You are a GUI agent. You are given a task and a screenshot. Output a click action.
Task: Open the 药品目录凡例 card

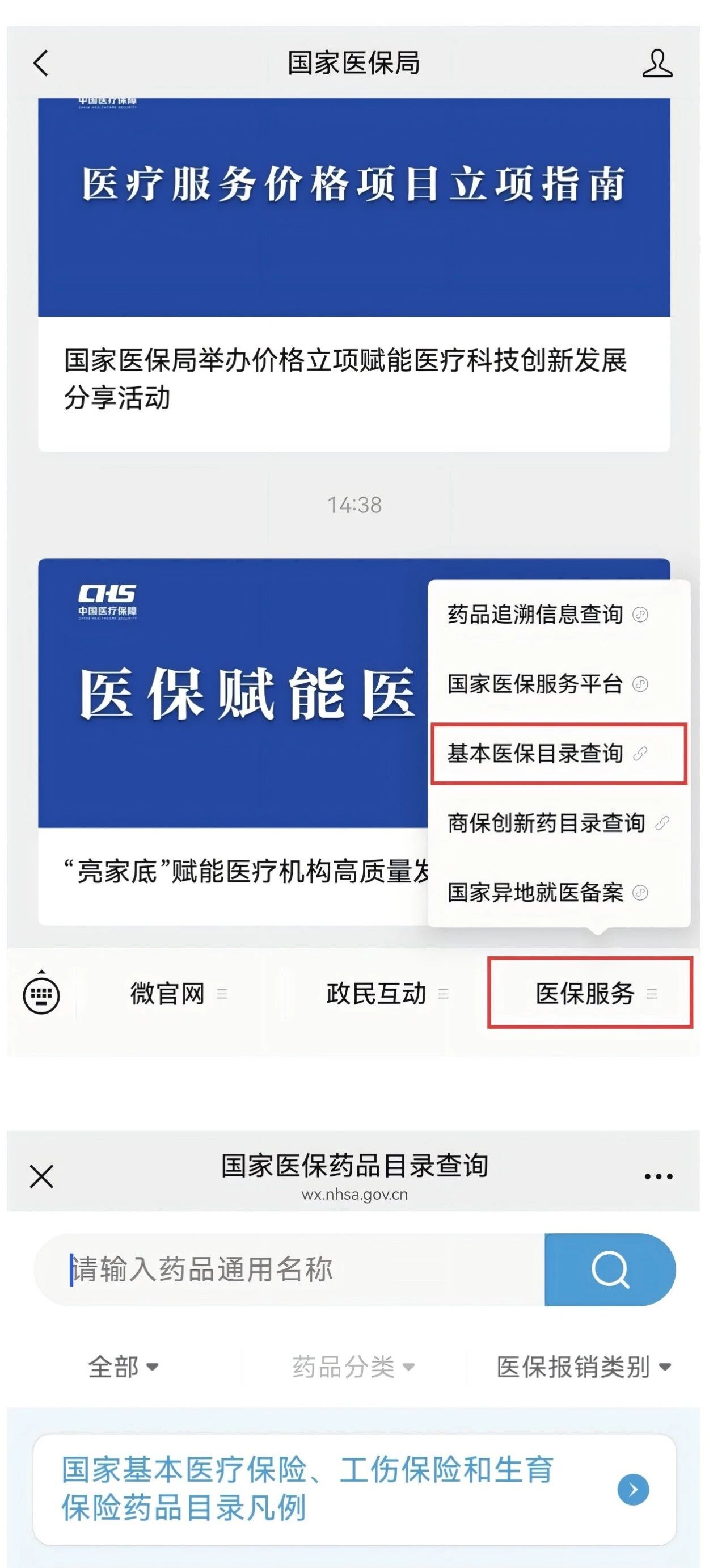pyautogui.click(x=354, y=1489)
